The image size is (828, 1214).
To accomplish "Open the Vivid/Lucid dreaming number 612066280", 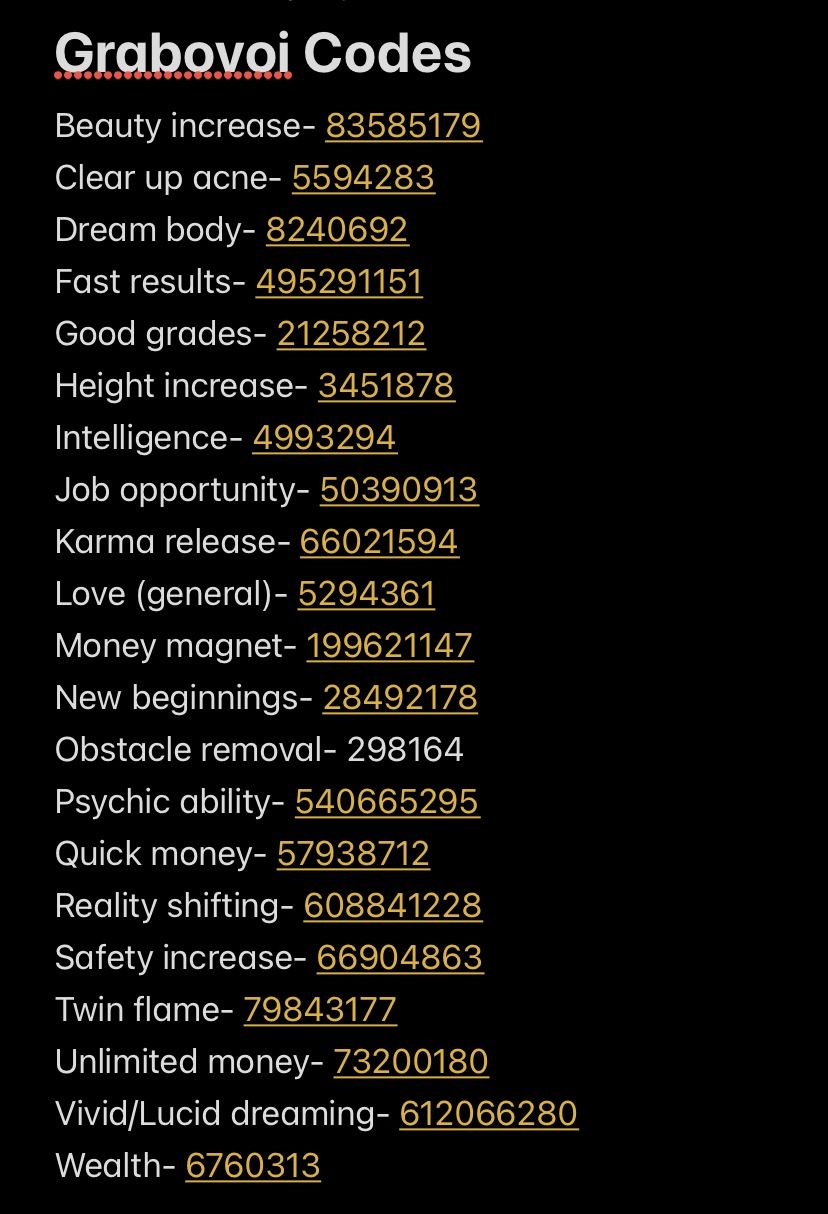I will click(488, 1114).
